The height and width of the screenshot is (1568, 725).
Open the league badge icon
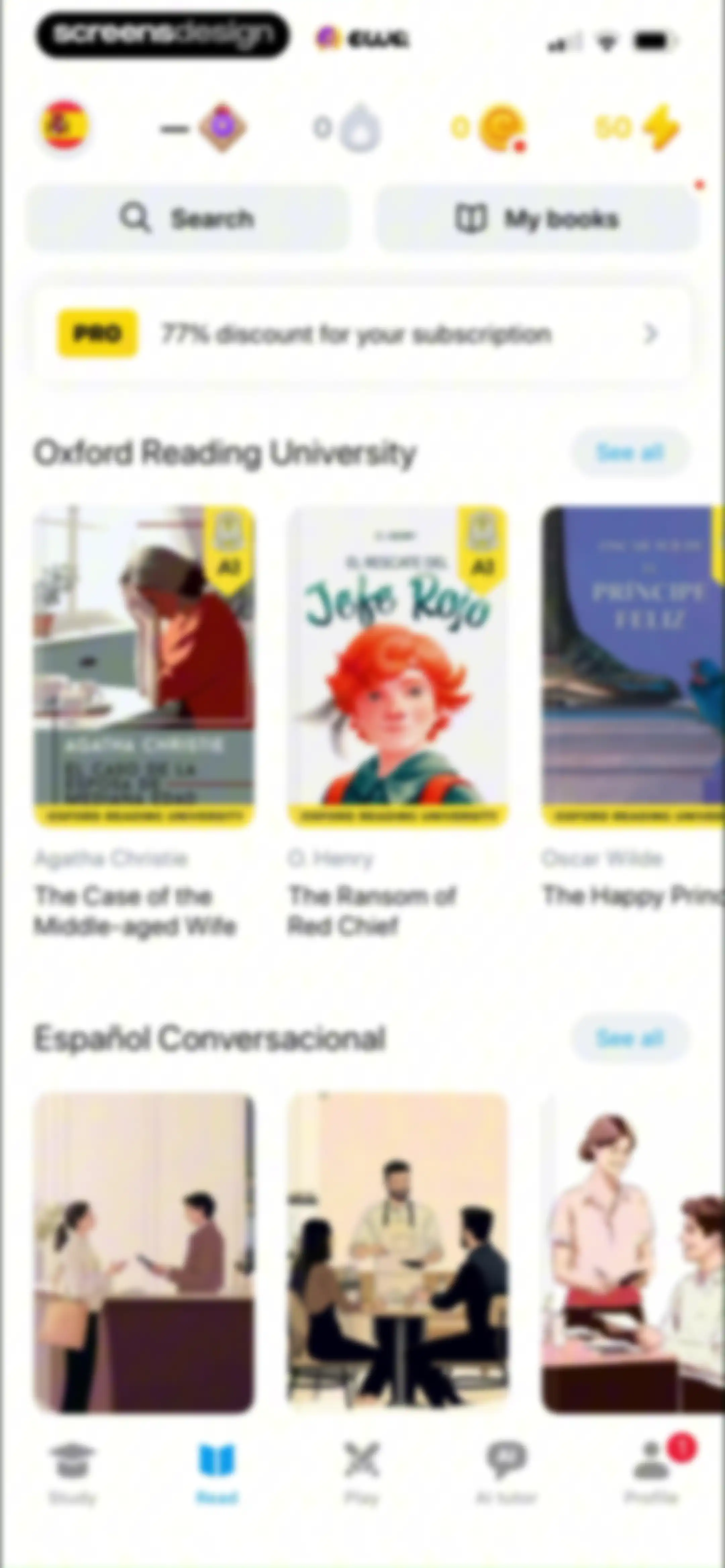[204, 128]
